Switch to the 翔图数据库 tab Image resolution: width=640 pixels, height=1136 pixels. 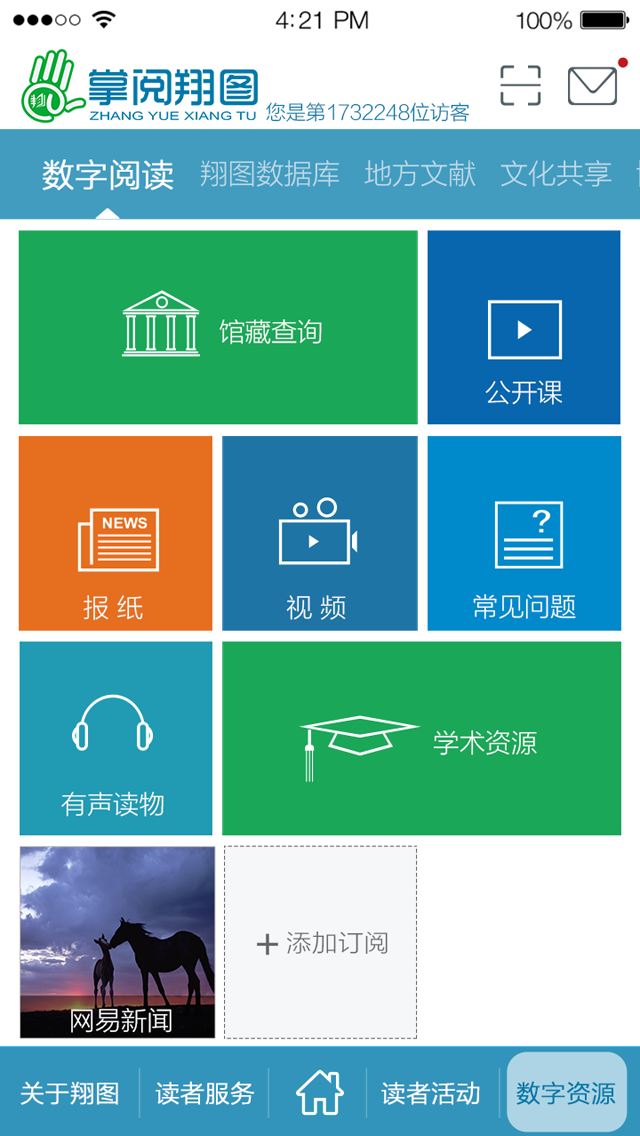(x=270, y=174)
